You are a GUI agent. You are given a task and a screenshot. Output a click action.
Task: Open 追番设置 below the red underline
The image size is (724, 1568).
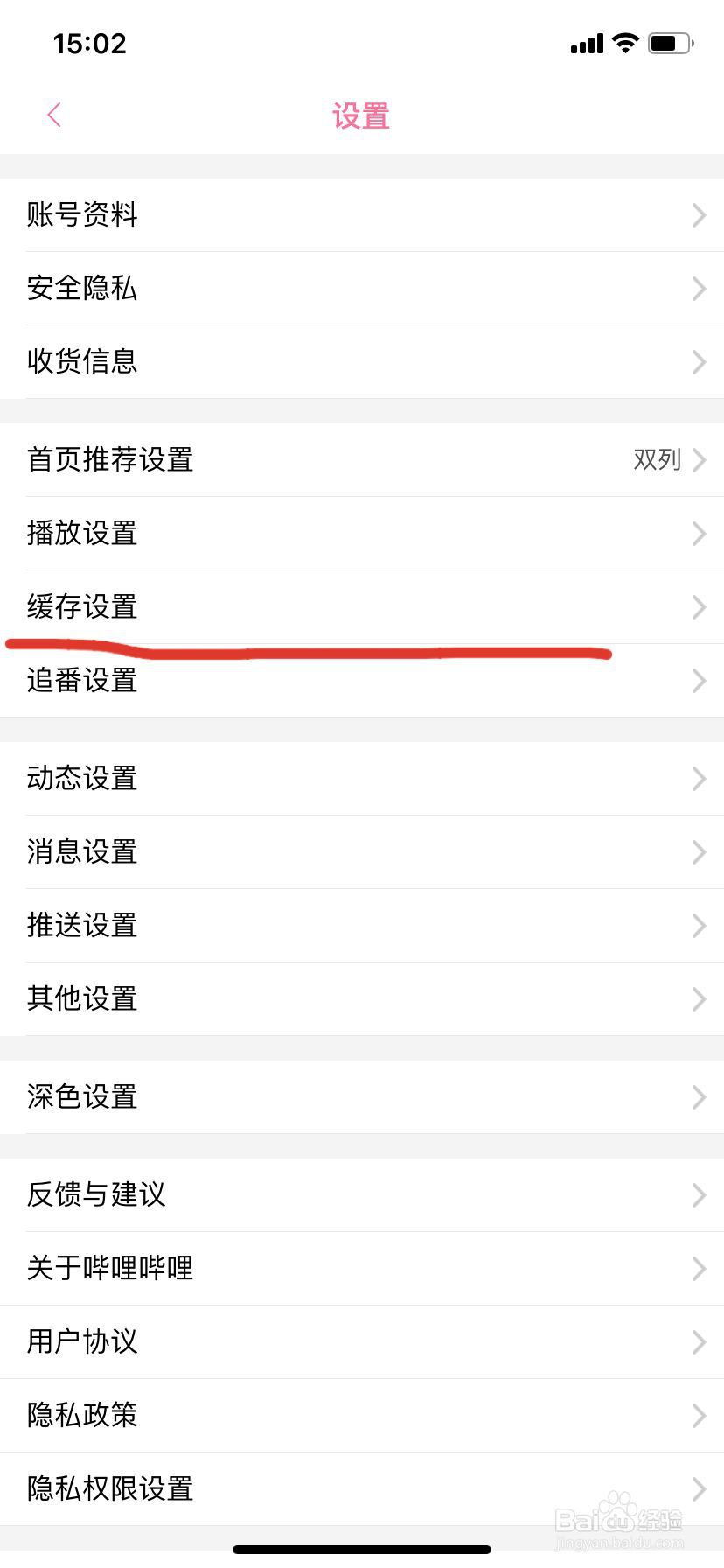tap(362, 681)
